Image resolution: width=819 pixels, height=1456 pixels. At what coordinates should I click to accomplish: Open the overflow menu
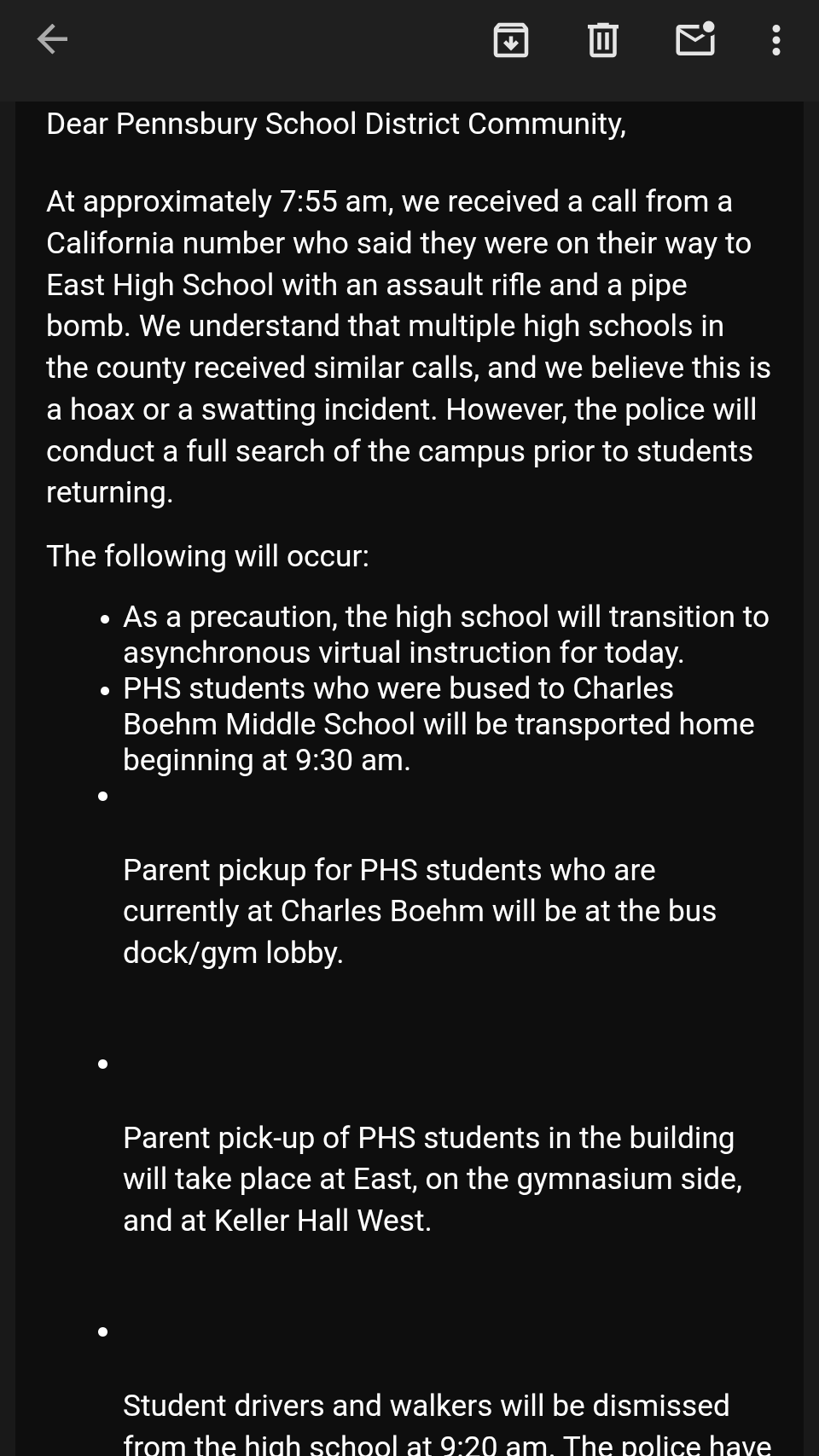coord(776,40)
